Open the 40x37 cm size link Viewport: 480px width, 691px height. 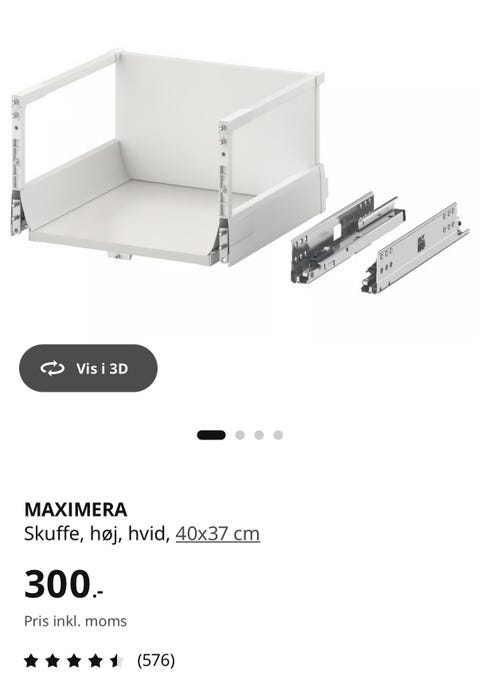(x=218, y=534)
